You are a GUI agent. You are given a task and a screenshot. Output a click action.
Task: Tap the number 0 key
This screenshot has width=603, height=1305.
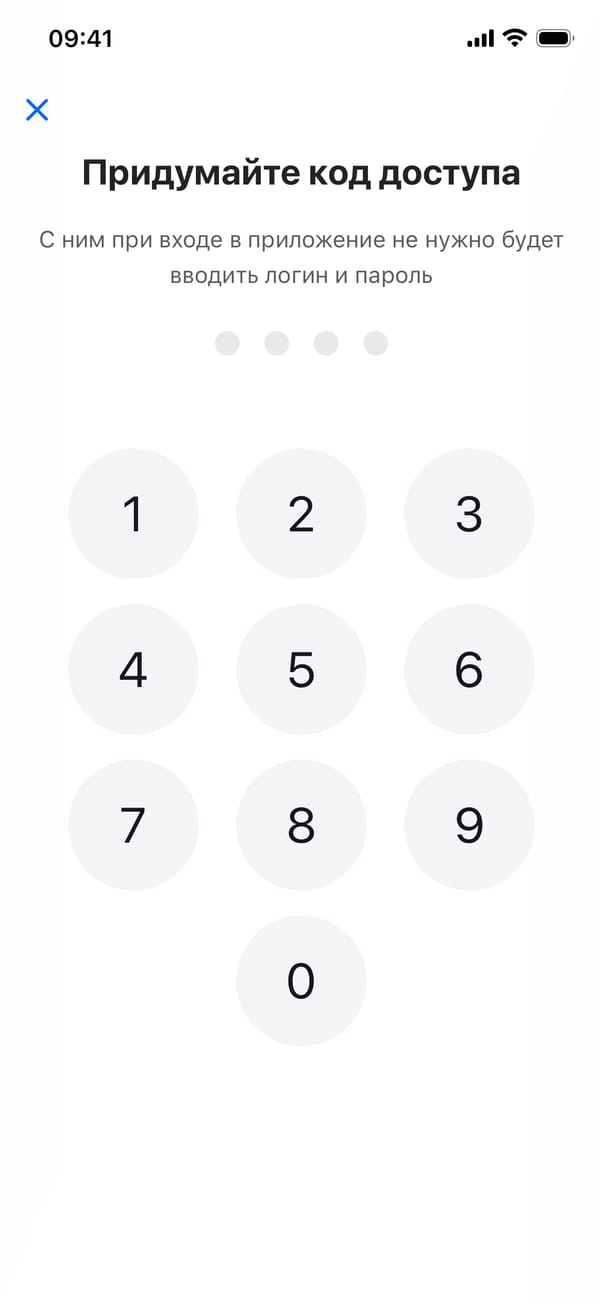(x=301, y=981)
